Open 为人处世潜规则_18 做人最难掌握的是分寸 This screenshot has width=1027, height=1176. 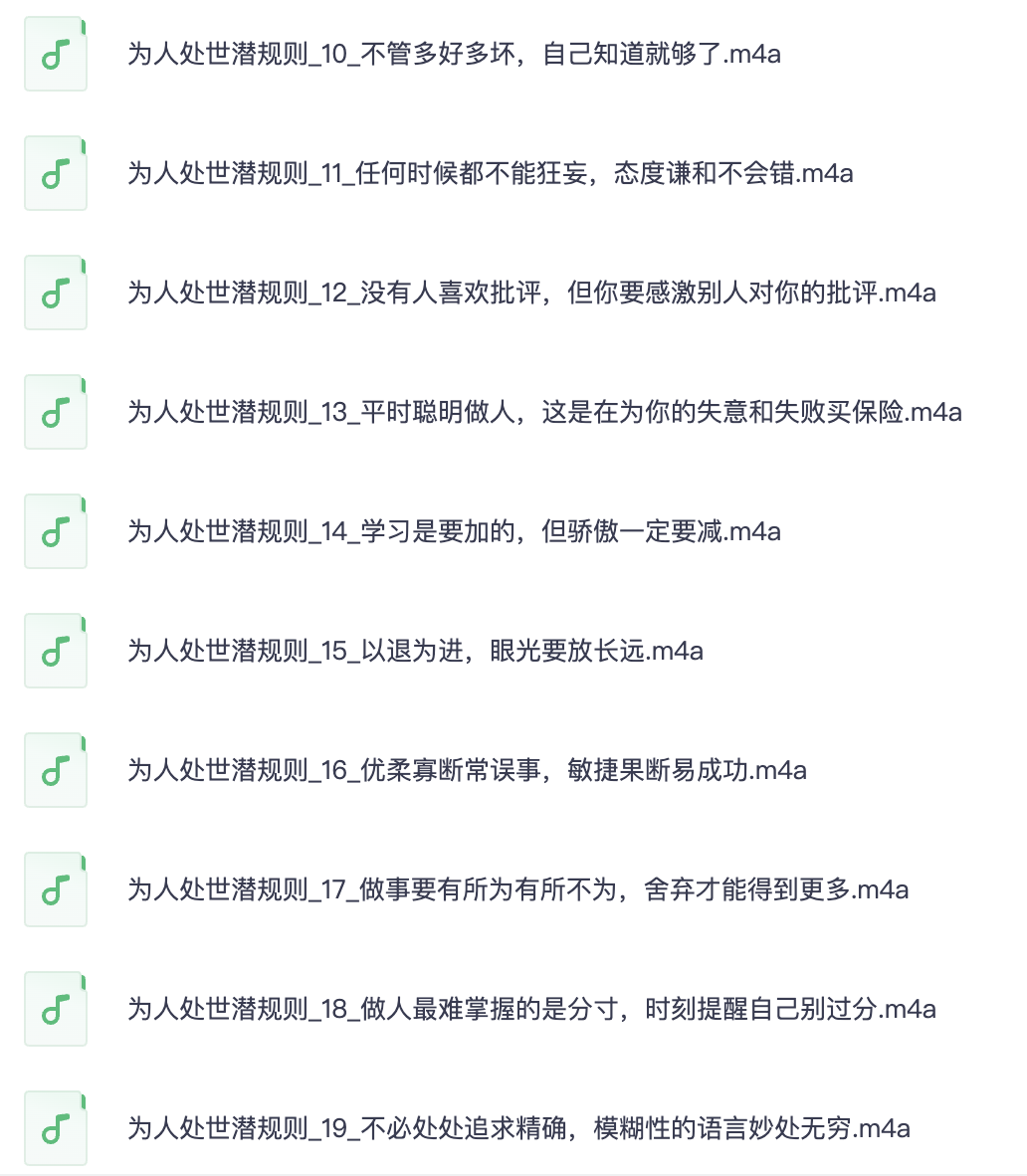pos(530,1009)
